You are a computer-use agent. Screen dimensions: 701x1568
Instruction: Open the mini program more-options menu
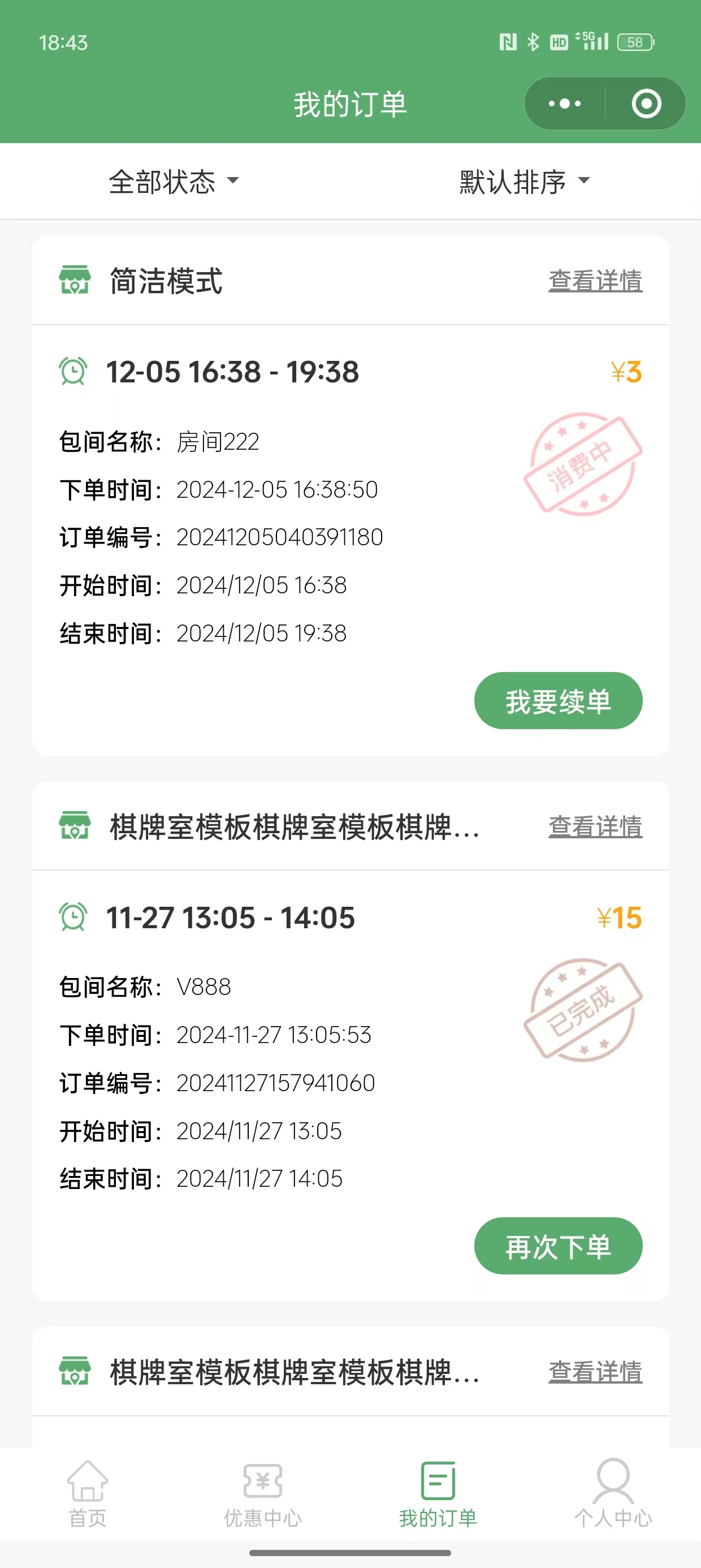[564, 104]
